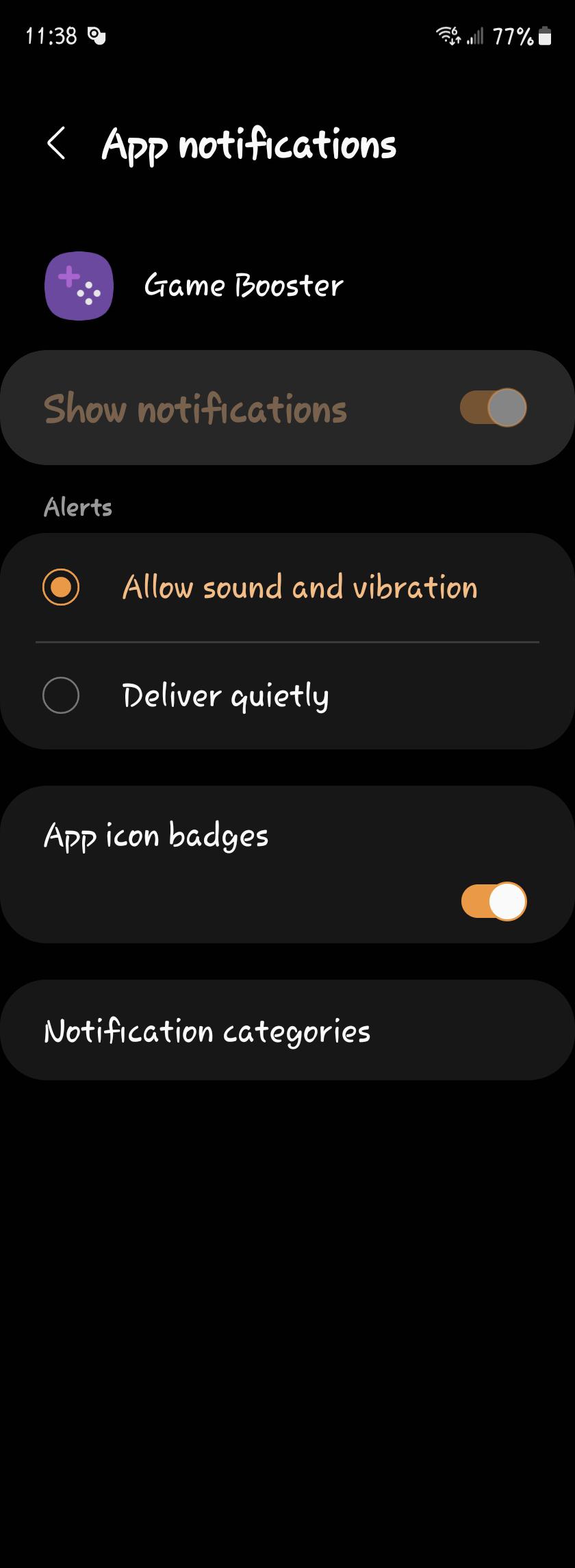This screenshot has width=575, height=1568.
Task: Select the Deliver quietly option
Action: 226,695
